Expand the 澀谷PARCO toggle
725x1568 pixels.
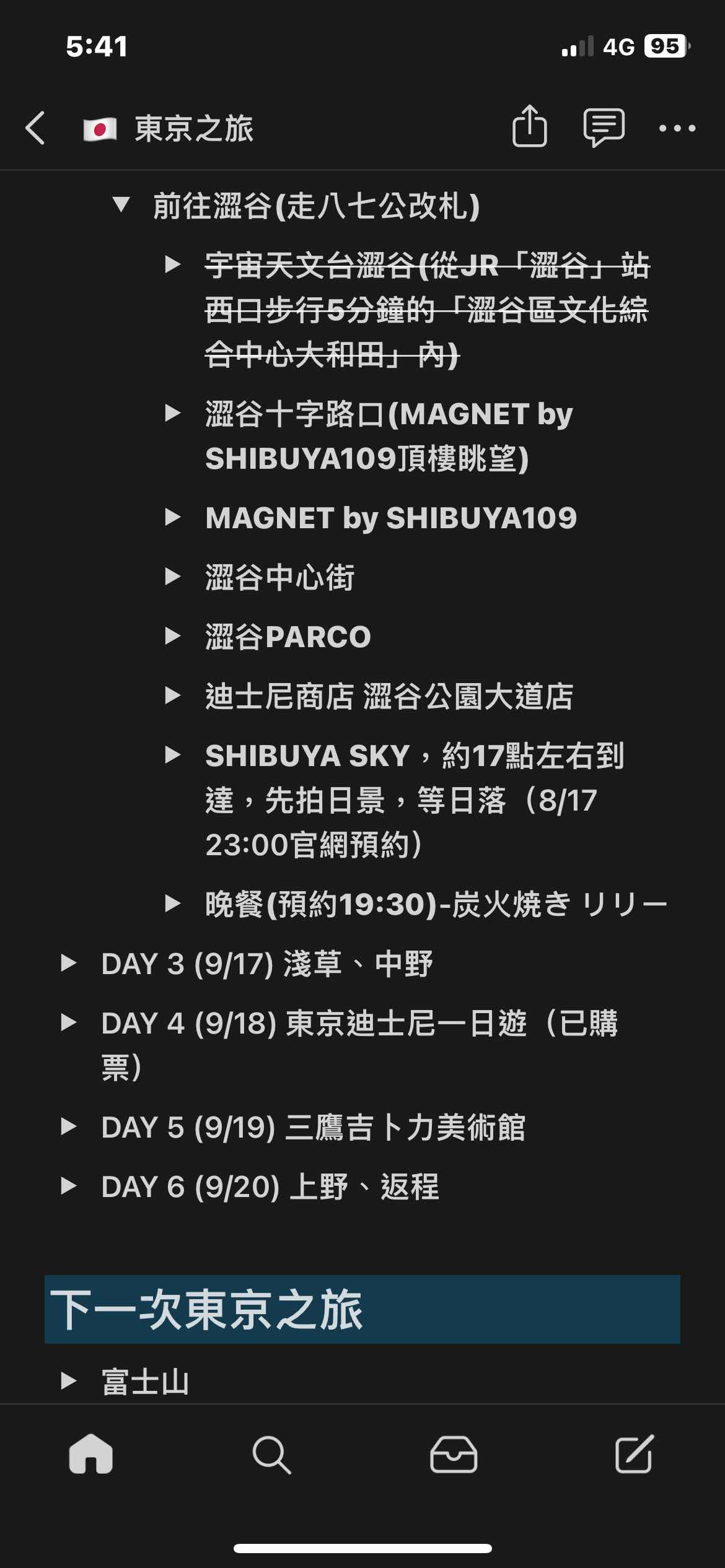point(173,636)
